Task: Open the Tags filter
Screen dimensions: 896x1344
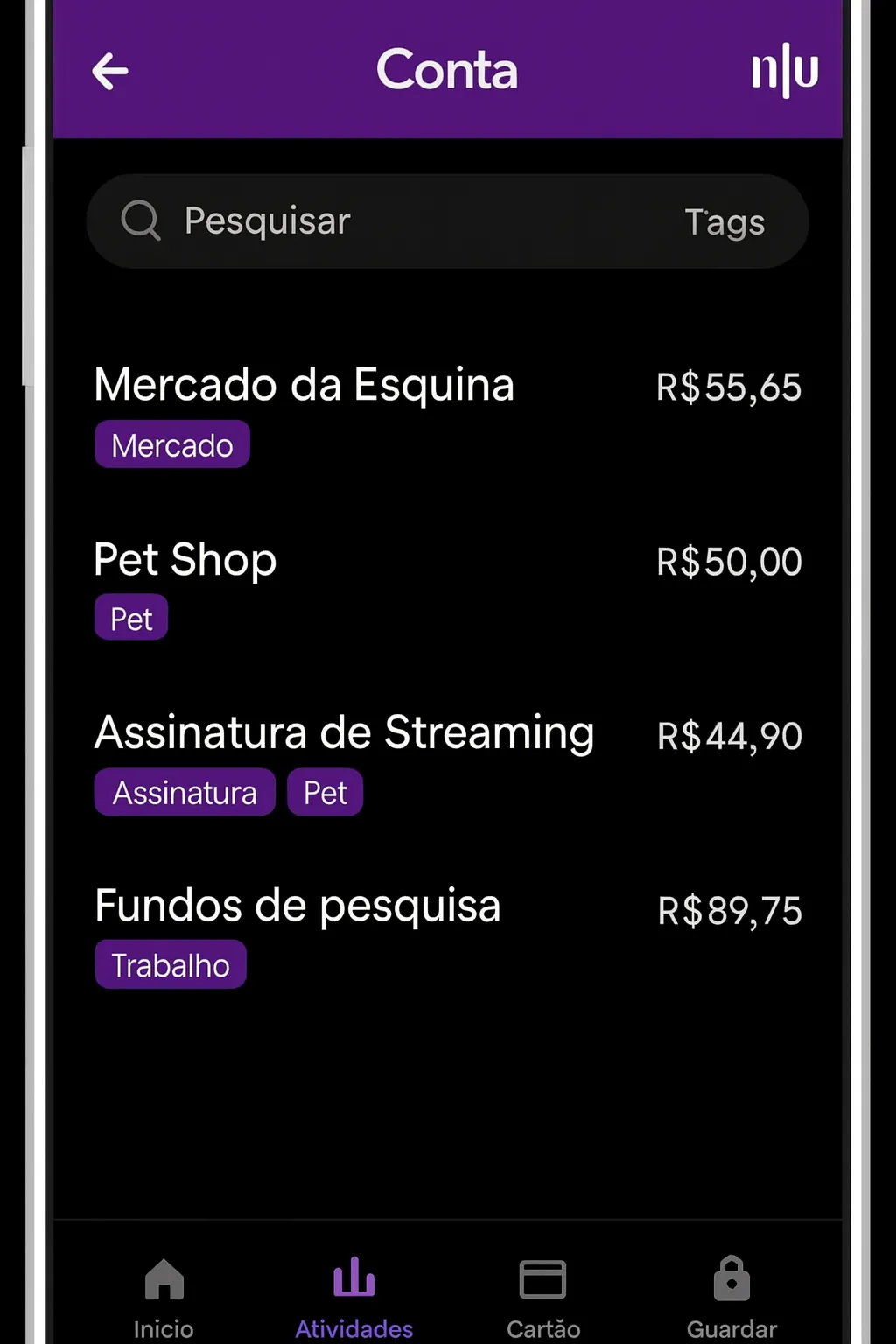Action: pyautogui.click(x=724, y=222)
